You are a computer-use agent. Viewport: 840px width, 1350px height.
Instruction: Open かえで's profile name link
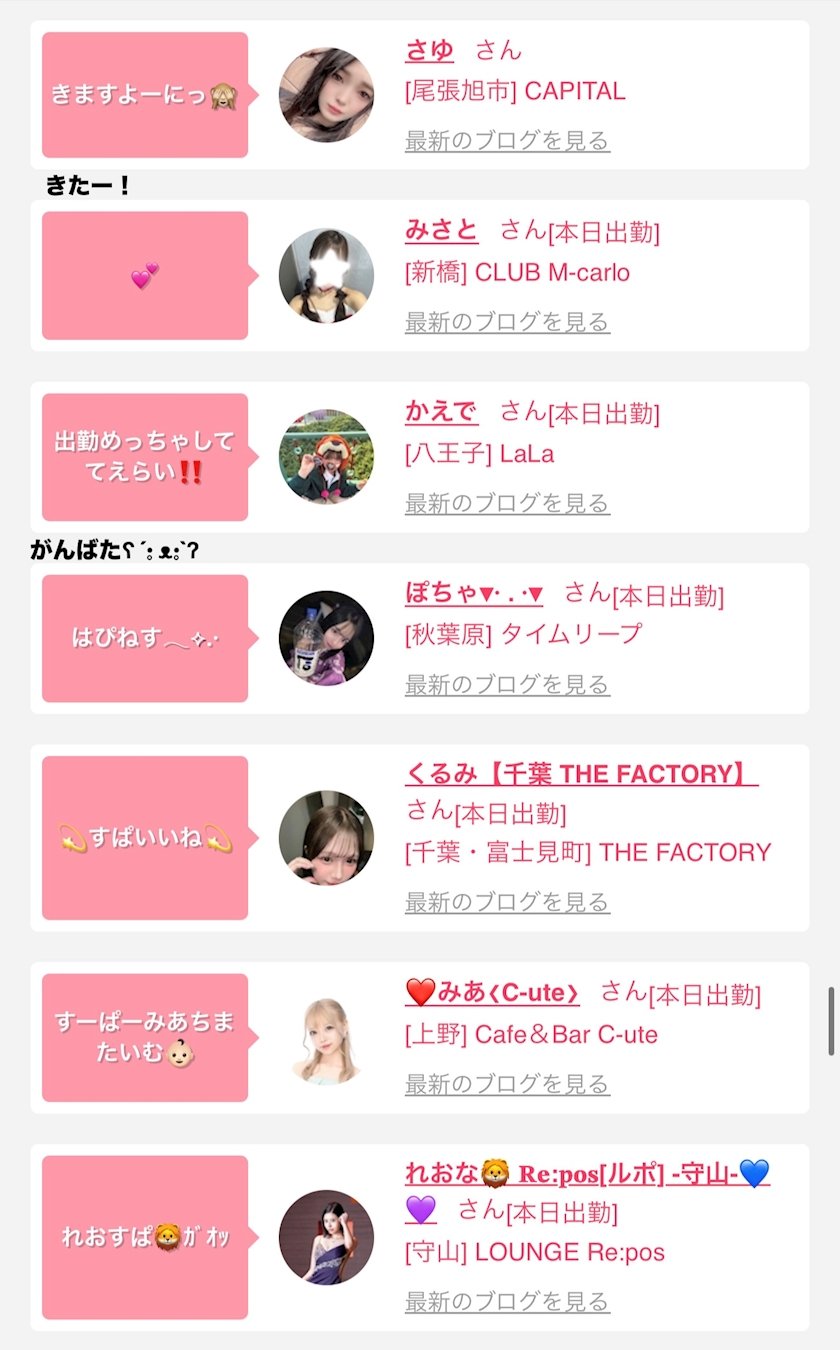coord(442,412)
